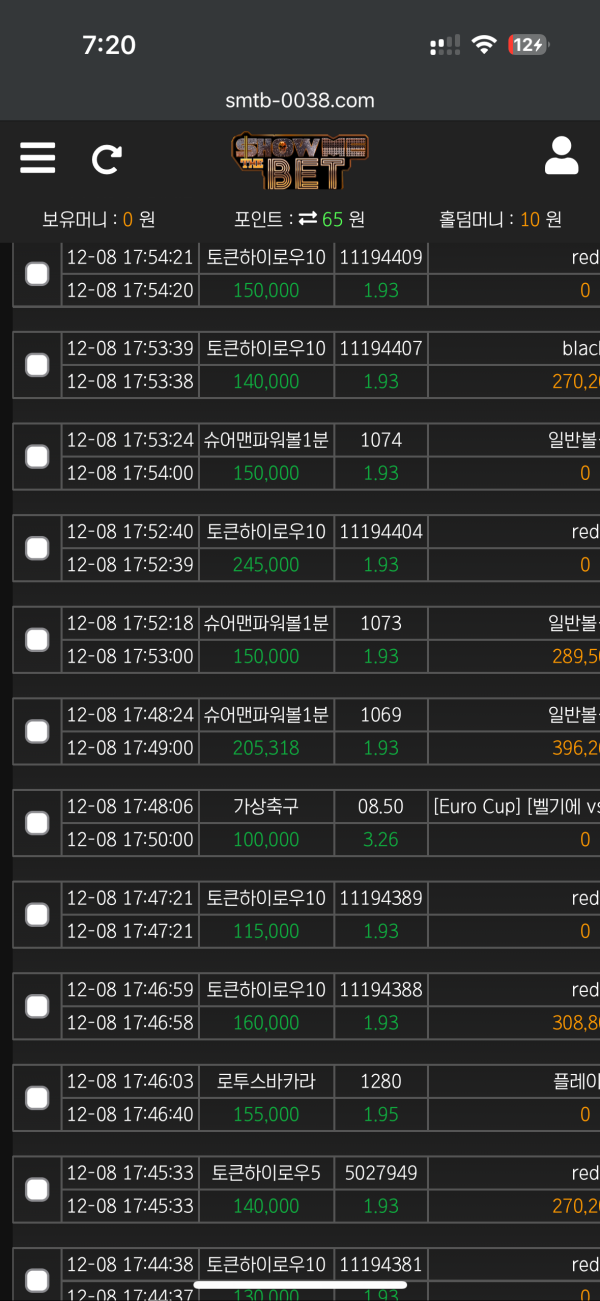Screen dimensions: 600x1301
Task: Tick the 가상축구 Euro Cup bet checkbox
Action: (37, 823)
